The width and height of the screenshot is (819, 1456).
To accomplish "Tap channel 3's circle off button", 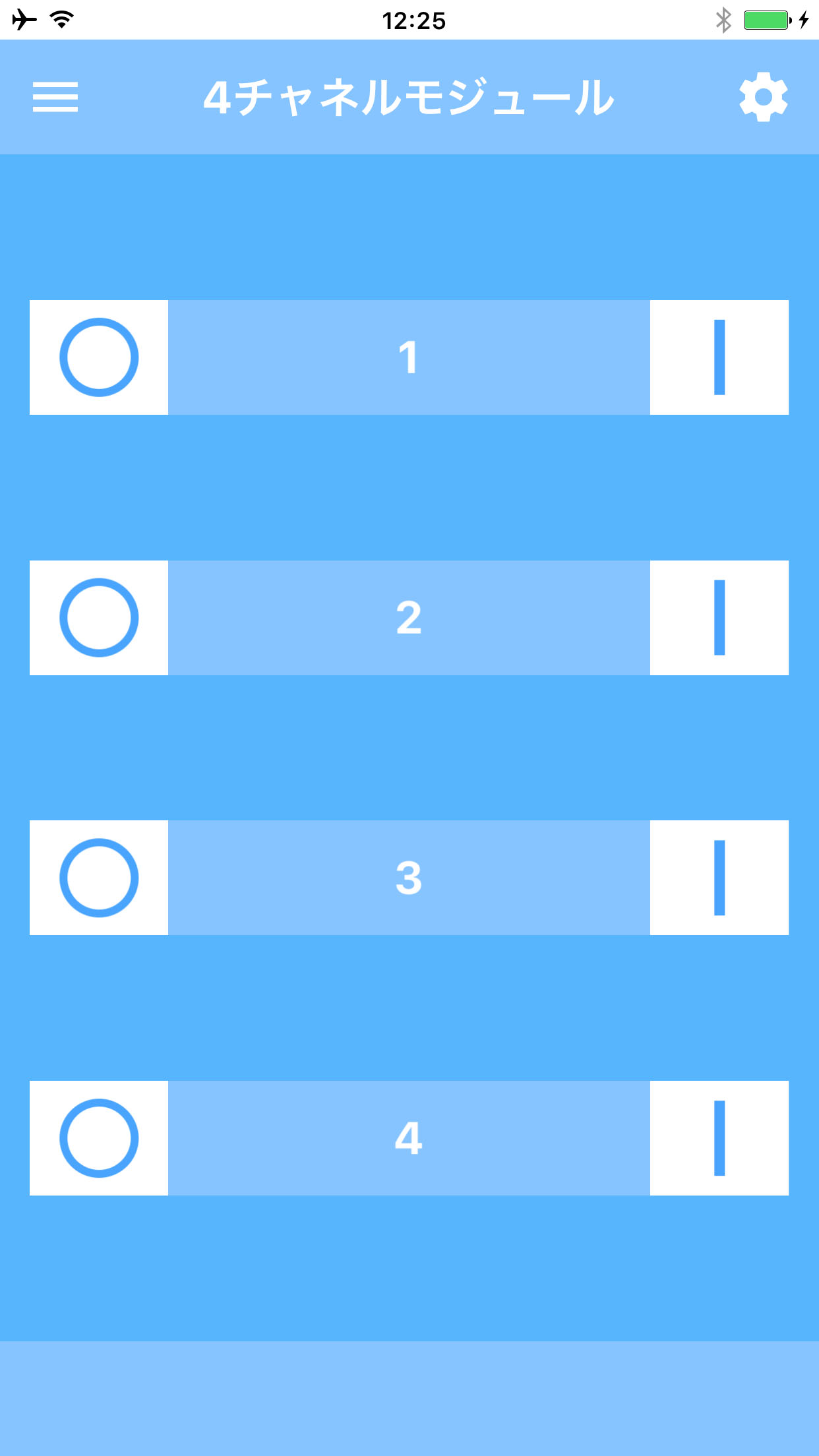I will pyautogui.click(x=99, y=878).
